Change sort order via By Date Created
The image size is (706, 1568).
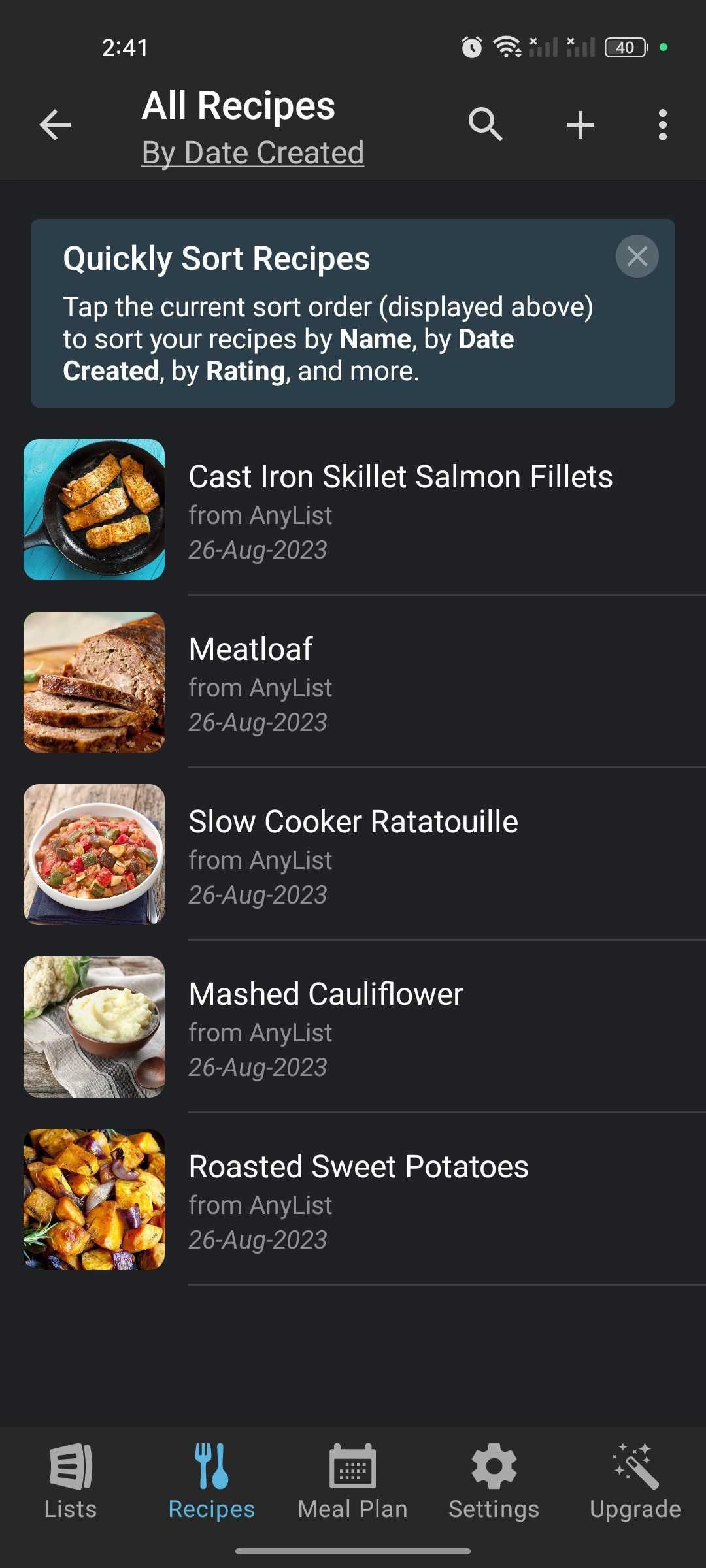pyautogui.click(x=253, y=152)
